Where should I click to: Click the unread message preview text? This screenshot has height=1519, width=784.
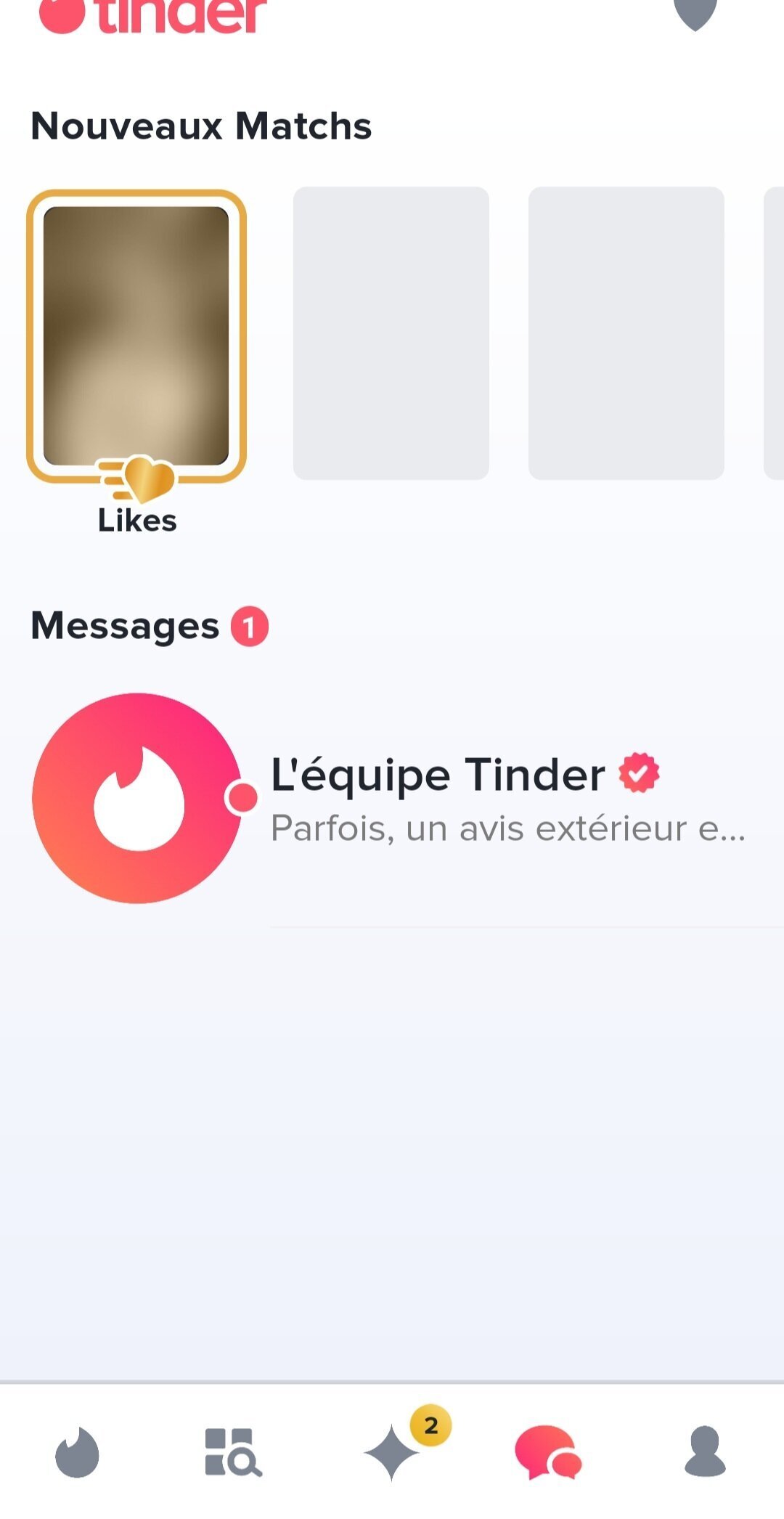tap(508, 828)
